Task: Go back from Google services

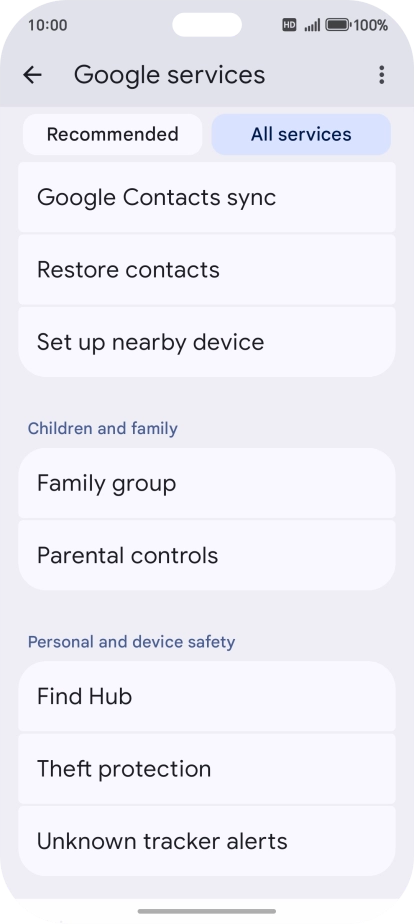Action: coord(32,75)
